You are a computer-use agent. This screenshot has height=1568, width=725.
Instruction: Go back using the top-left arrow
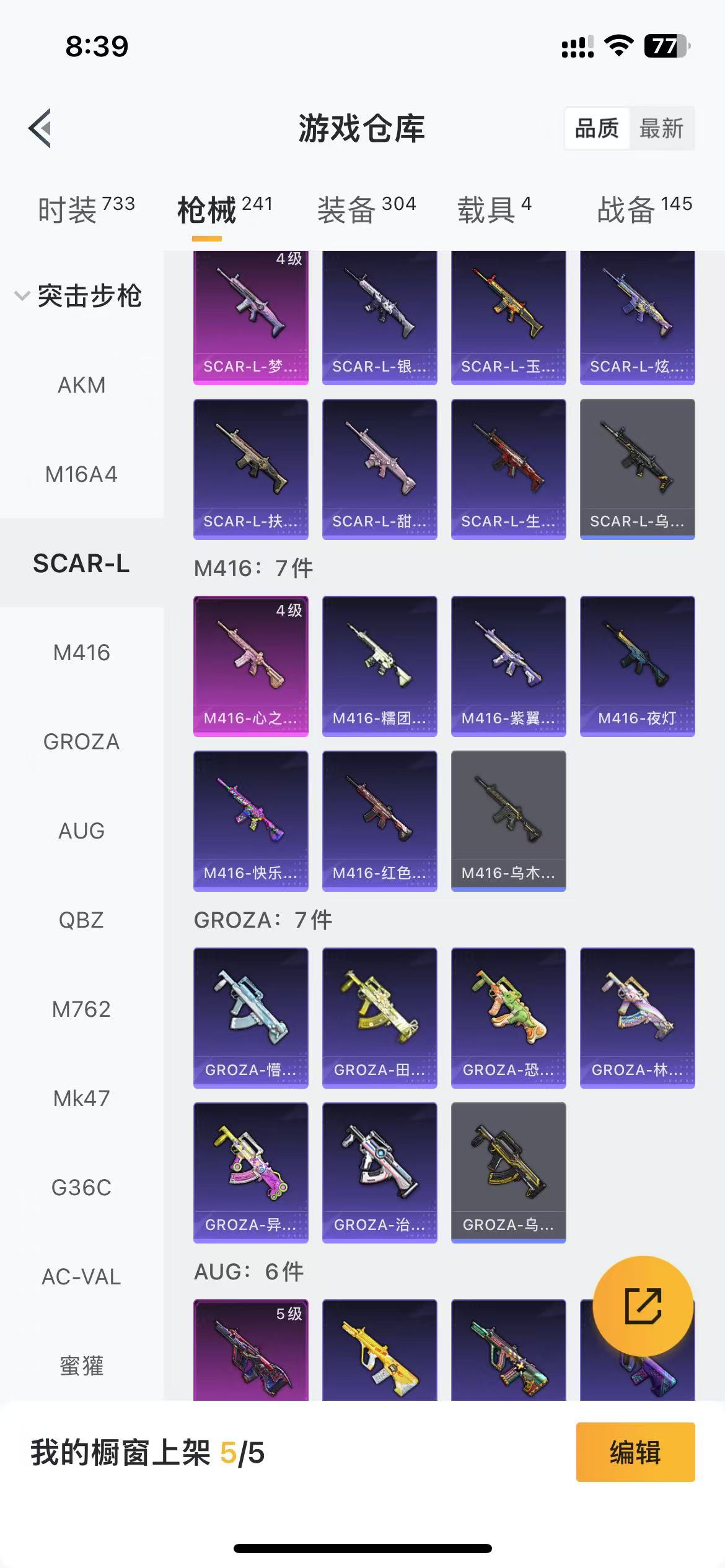tap(40, 129)
